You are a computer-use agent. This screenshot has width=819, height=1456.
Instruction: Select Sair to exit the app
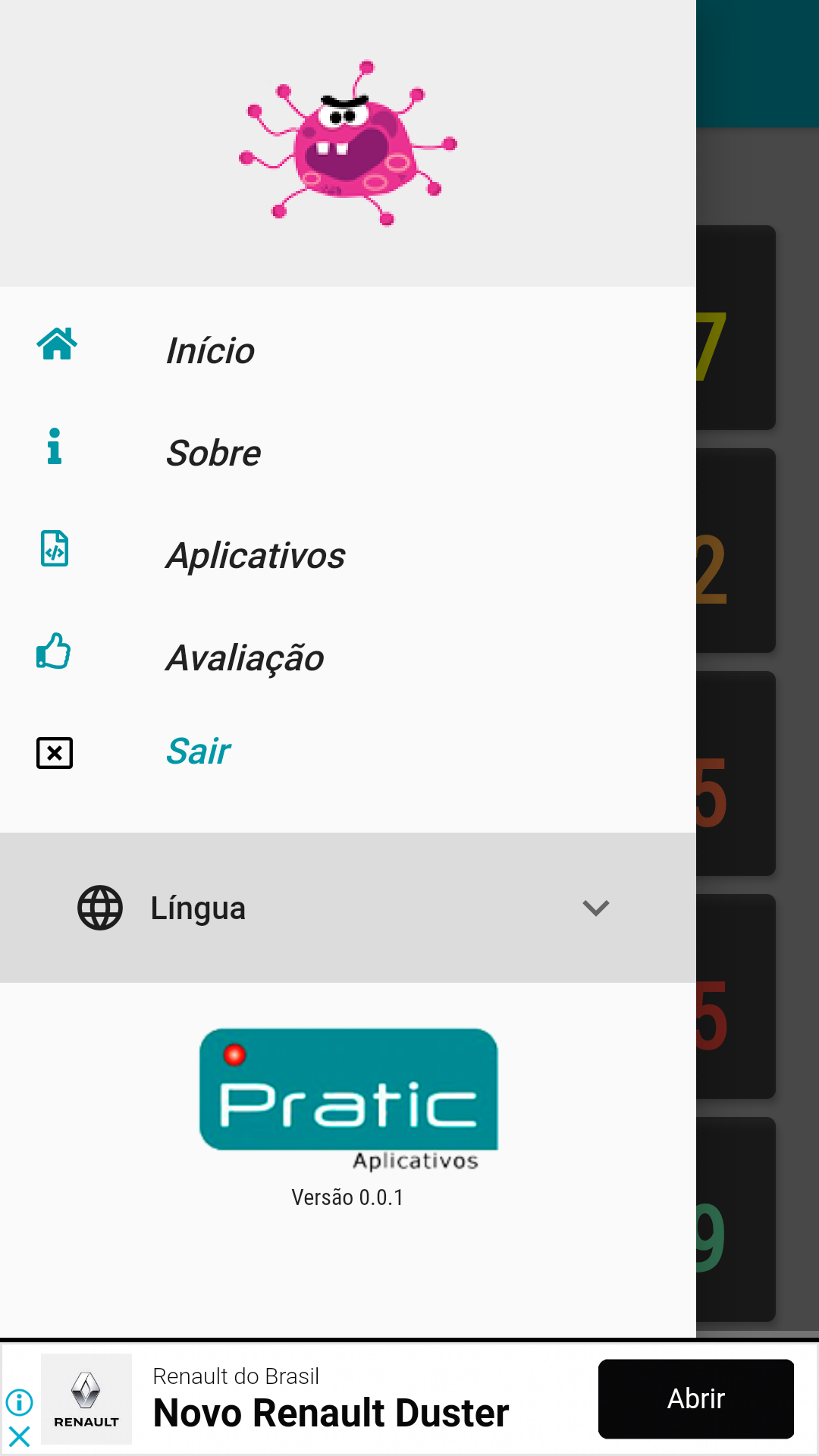click(x=198, y=752)
